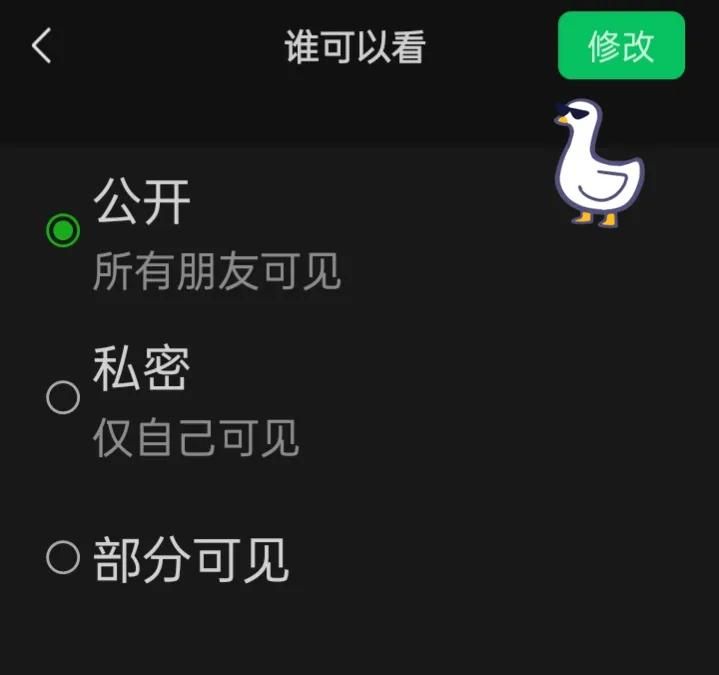Viewport: 719px width, 675px height.
Task: Select the 部分可见 option
Action: [64, 557]
